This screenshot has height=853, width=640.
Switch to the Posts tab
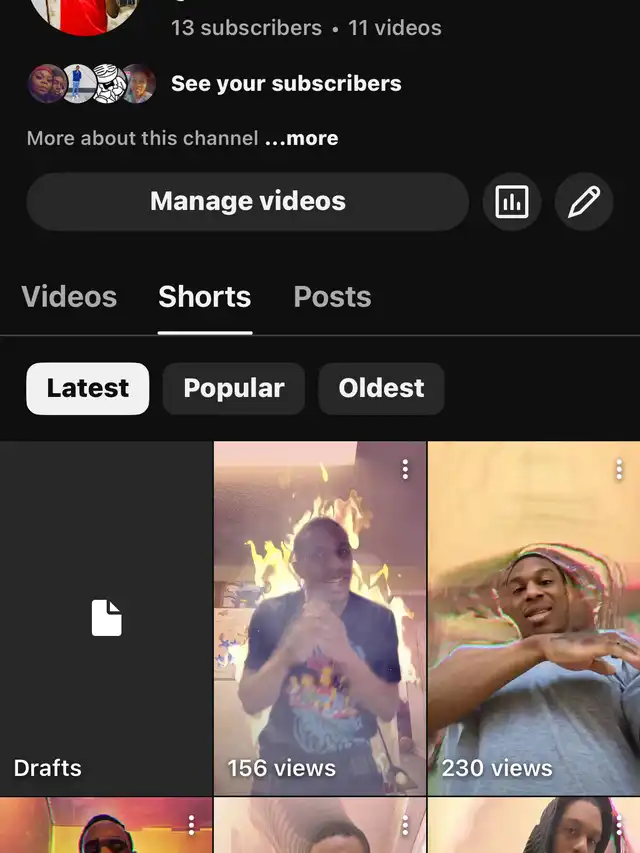332,297
